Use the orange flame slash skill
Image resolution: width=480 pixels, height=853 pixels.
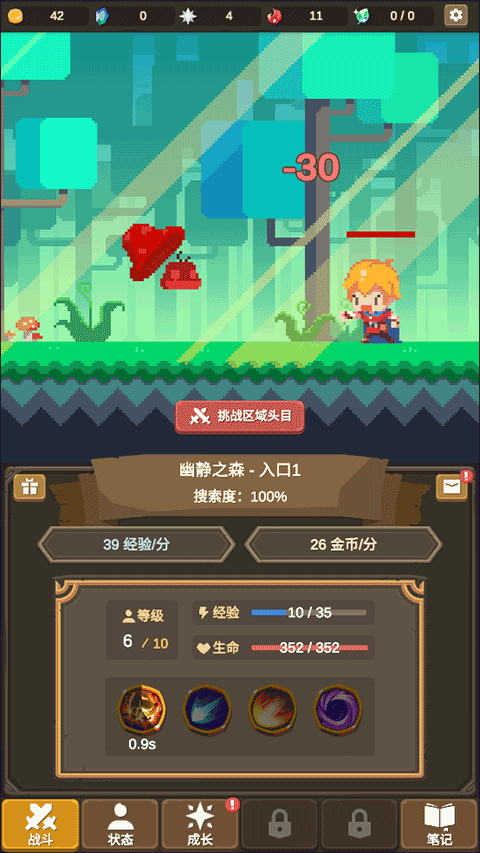[x=272, y=709]
